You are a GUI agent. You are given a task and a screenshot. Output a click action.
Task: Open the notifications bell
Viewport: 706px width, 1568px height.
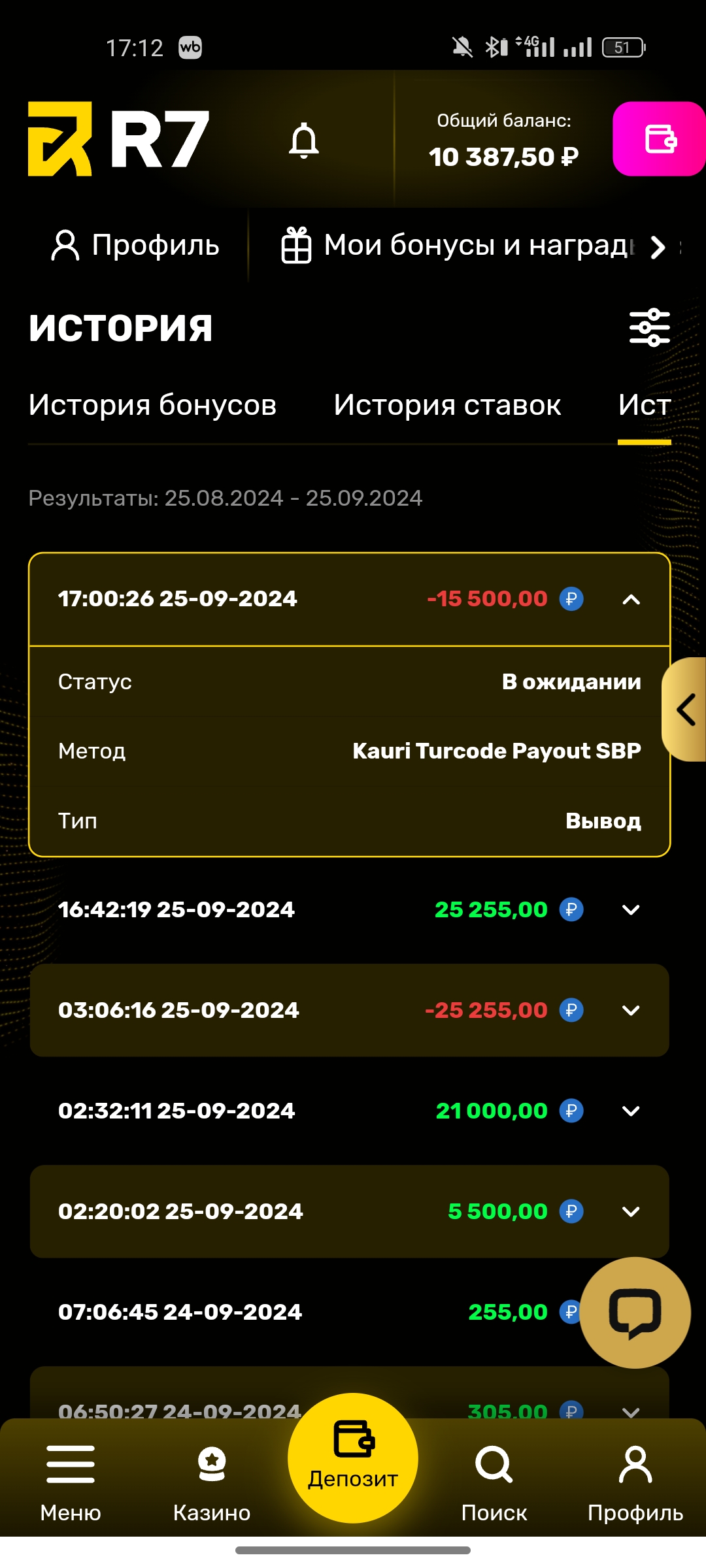304,140
